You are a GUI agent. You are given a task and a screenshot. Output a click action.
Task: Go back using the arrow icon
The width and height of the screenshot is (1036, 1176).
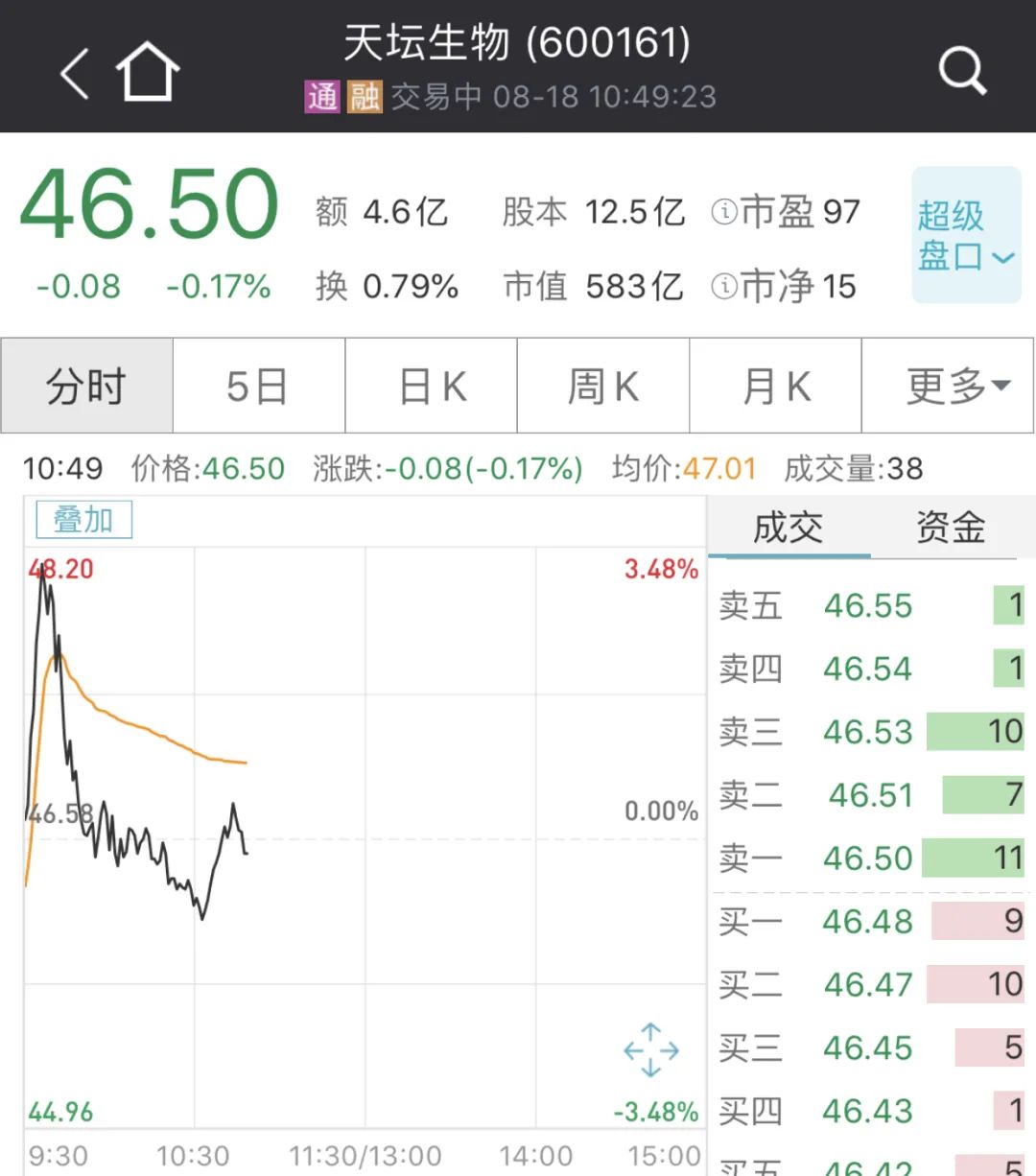75,72
